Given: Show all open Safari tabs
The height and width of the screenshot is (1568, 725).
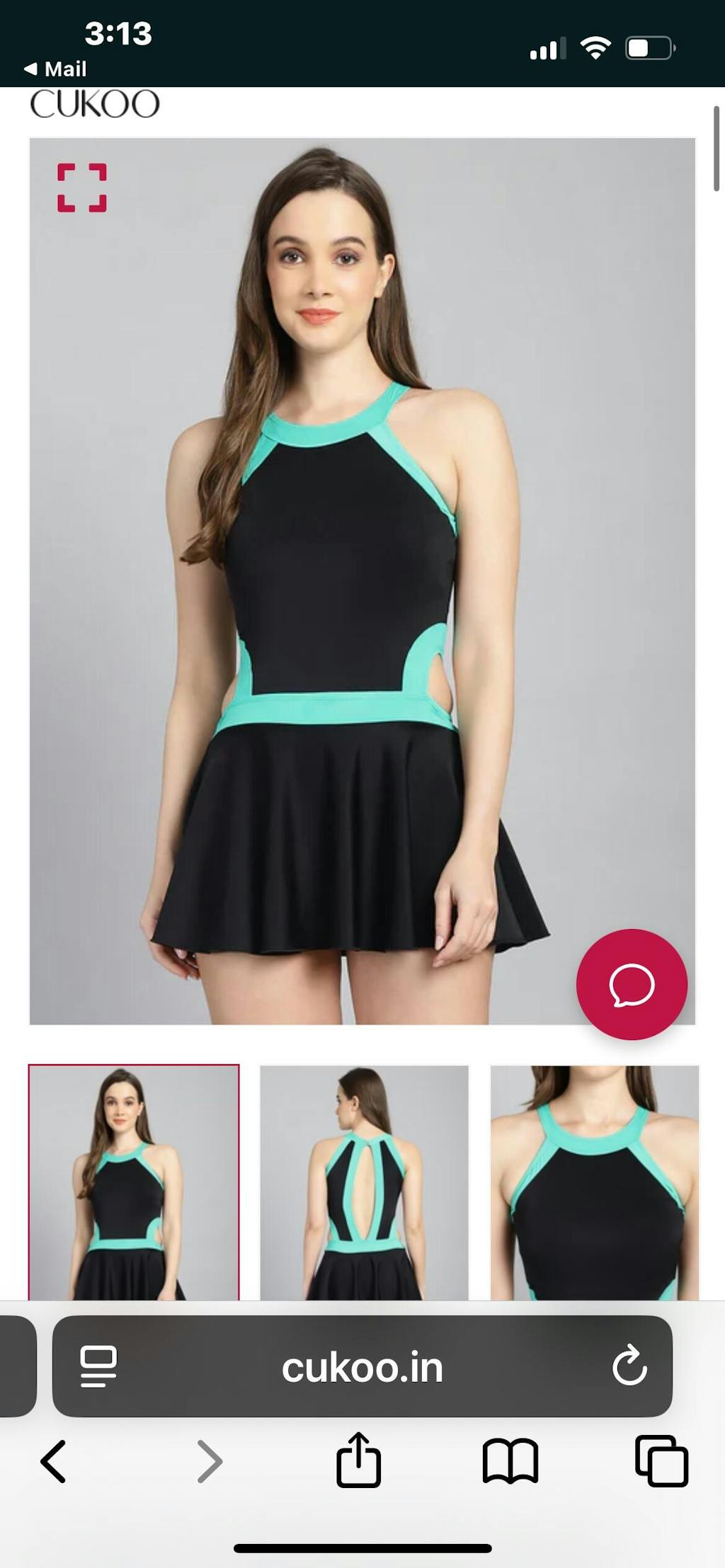Looking at the screenshot, I should point(661,1460).
